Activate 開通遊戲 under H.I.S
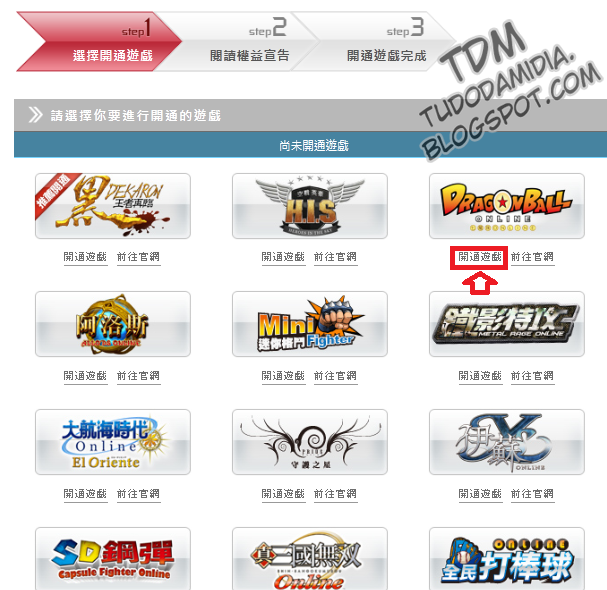 point(283,257)
